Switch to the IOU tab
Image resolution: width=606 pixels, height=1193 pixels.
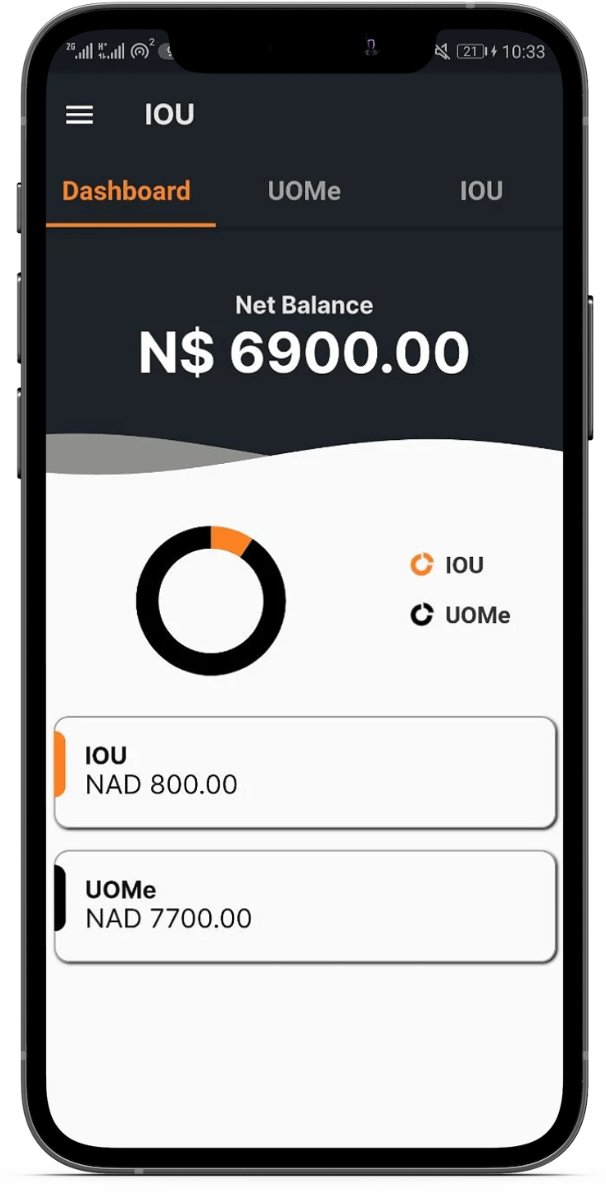[481, 191]
